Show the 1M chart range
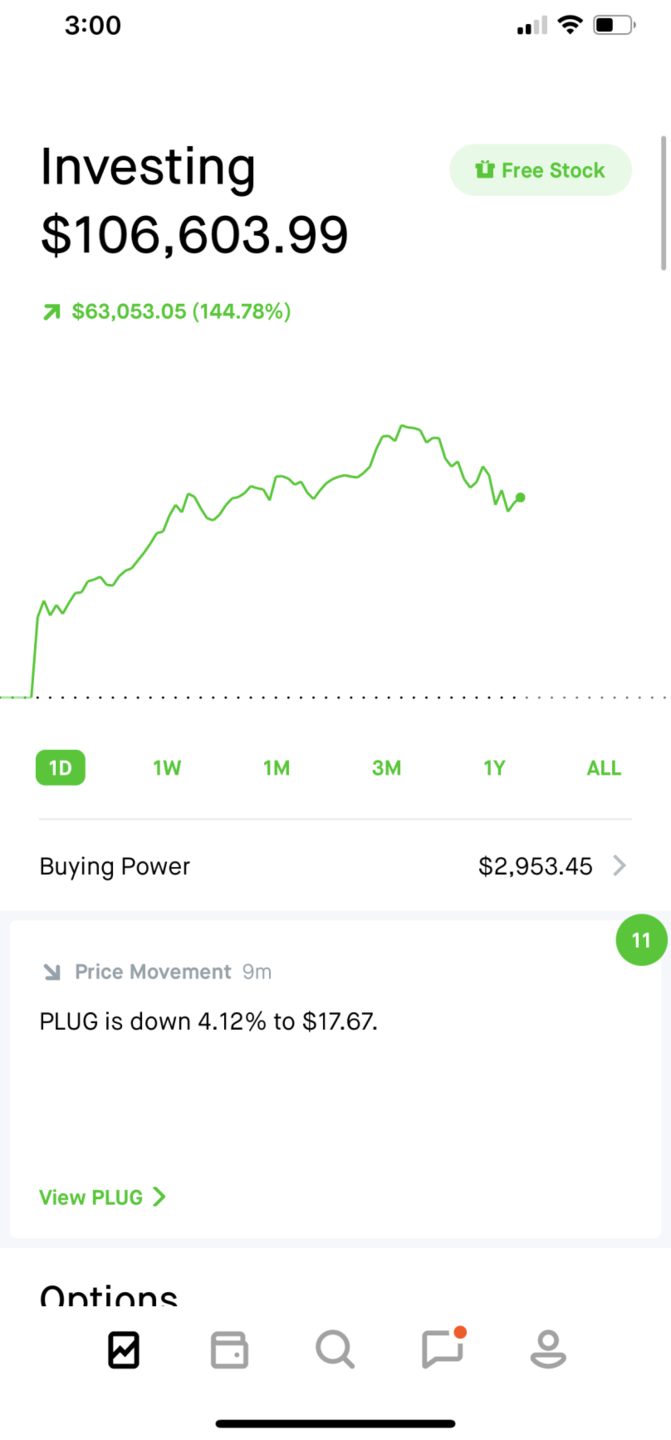Viewport: 671px width, 1440px height. point(277,768)
